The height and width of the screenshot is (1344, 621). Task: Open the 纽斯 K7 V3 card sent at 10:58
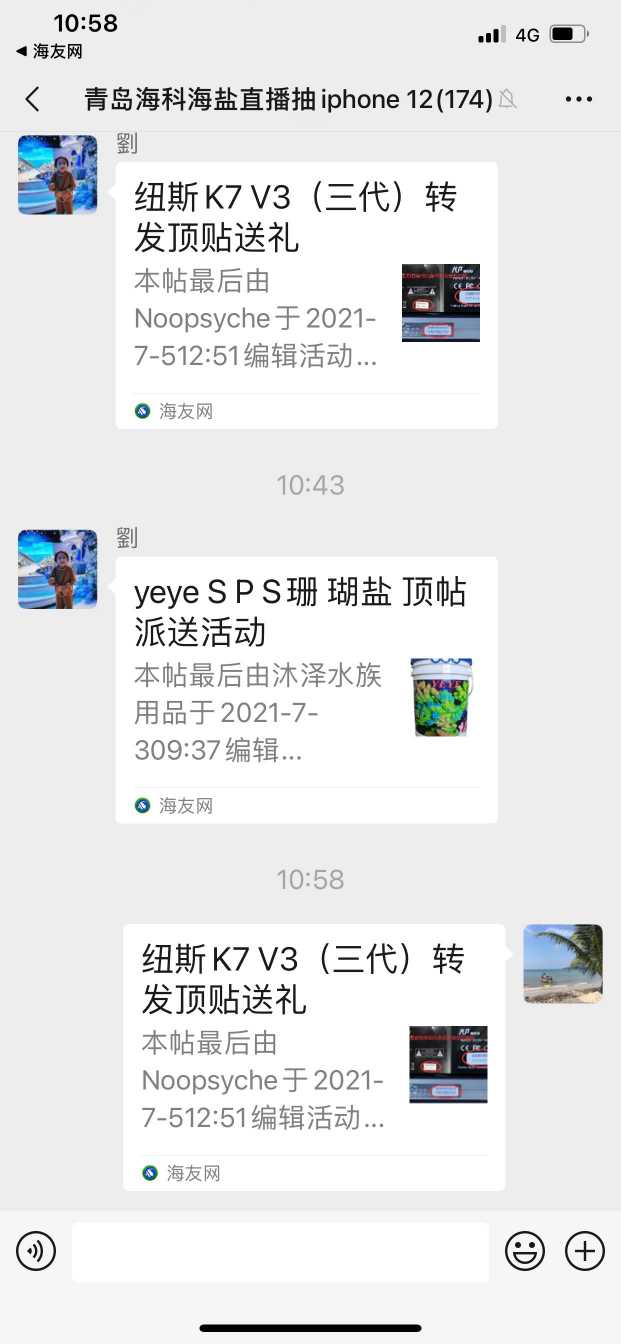click(x=313, y=1056)
